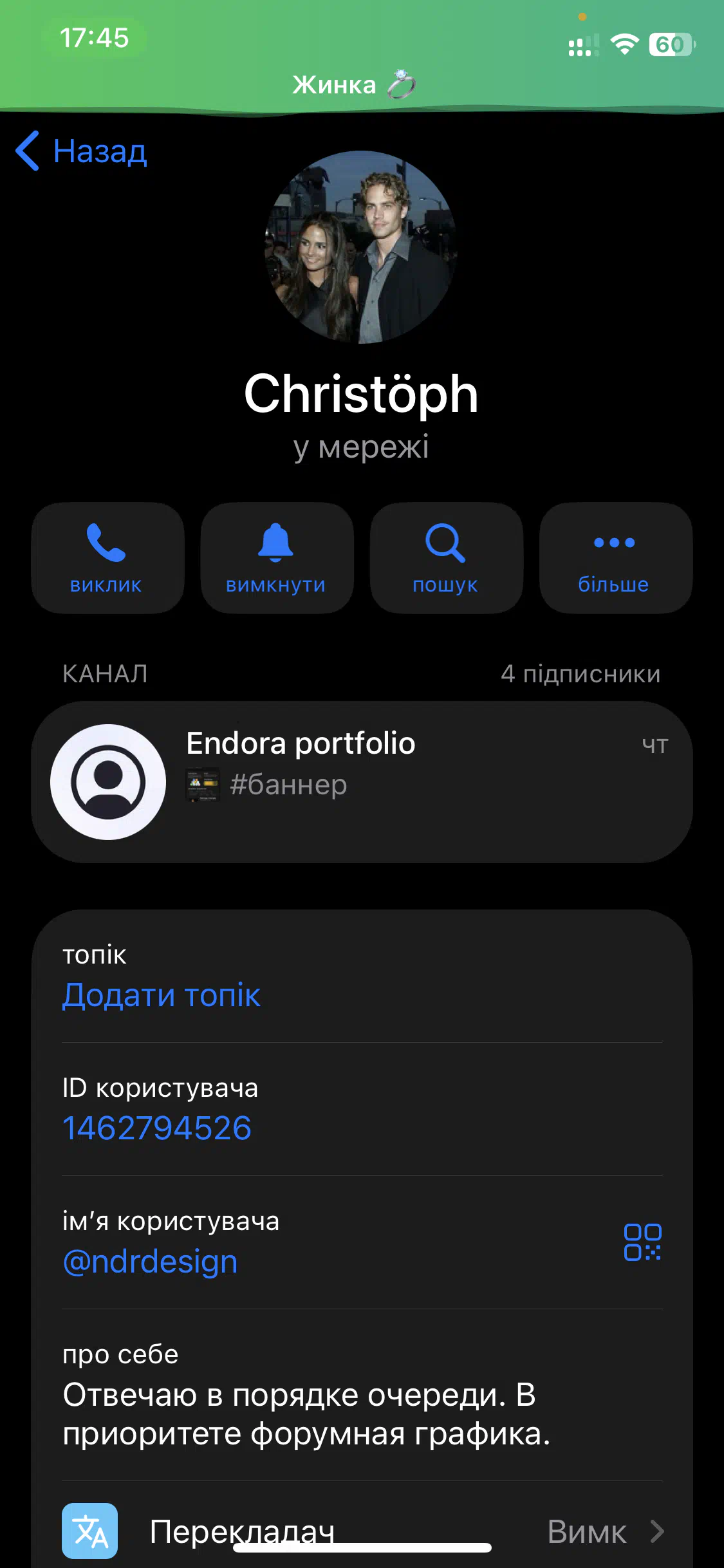
Task: Open Christöph's profile photo
Action: [x=361, y=247]
